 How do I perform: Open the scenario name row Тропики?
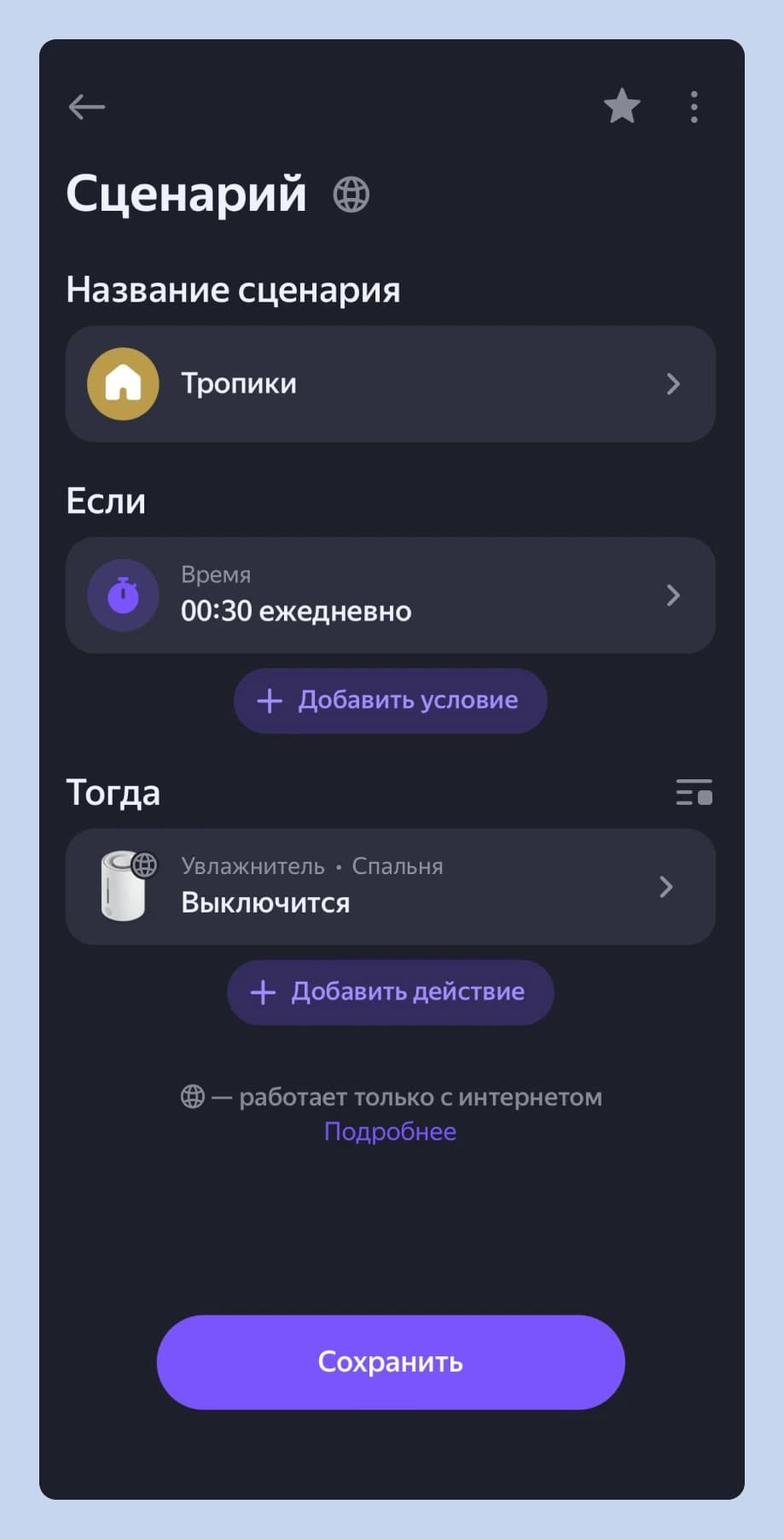point(390,384)
